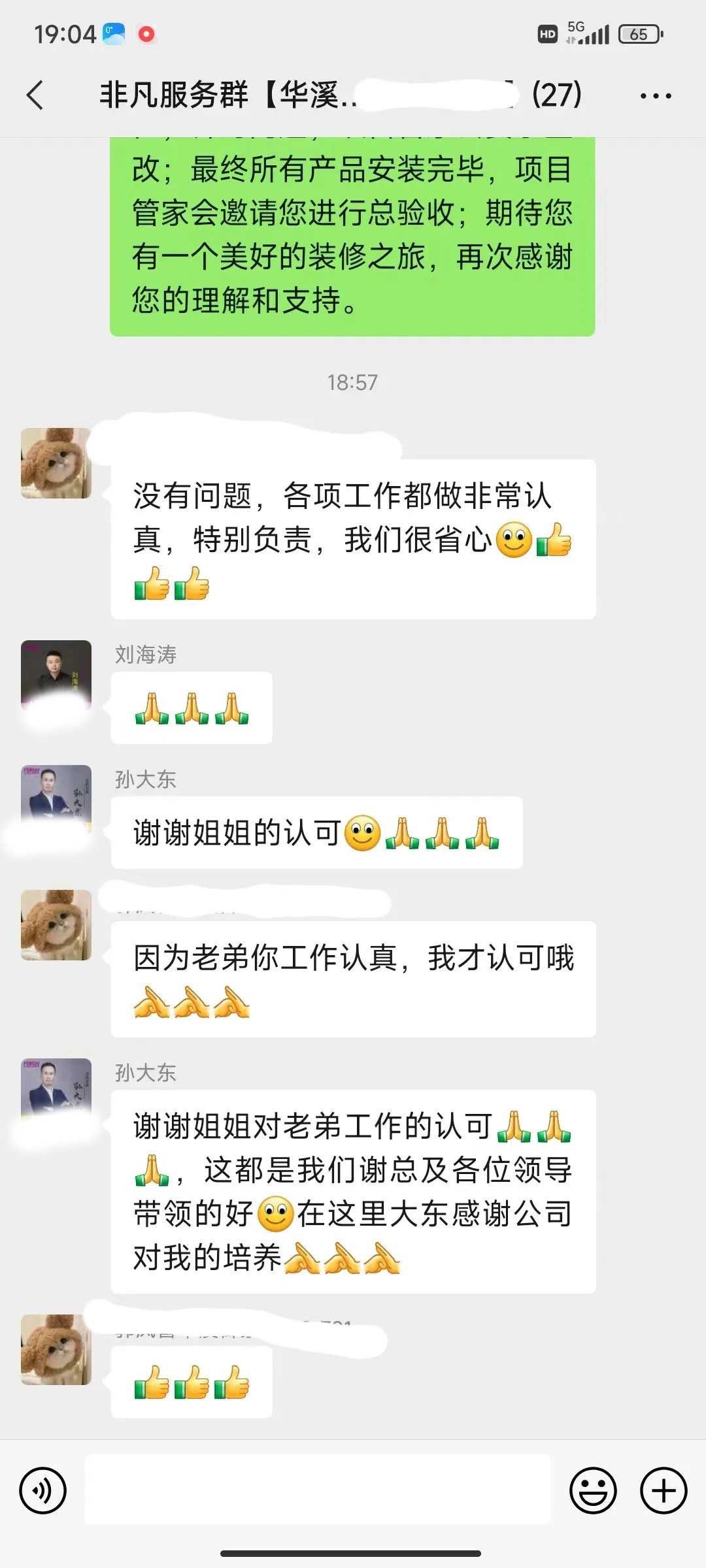Open the plus attachment menu
The image size is (706, 1568).
click(x=664, y=1490)
